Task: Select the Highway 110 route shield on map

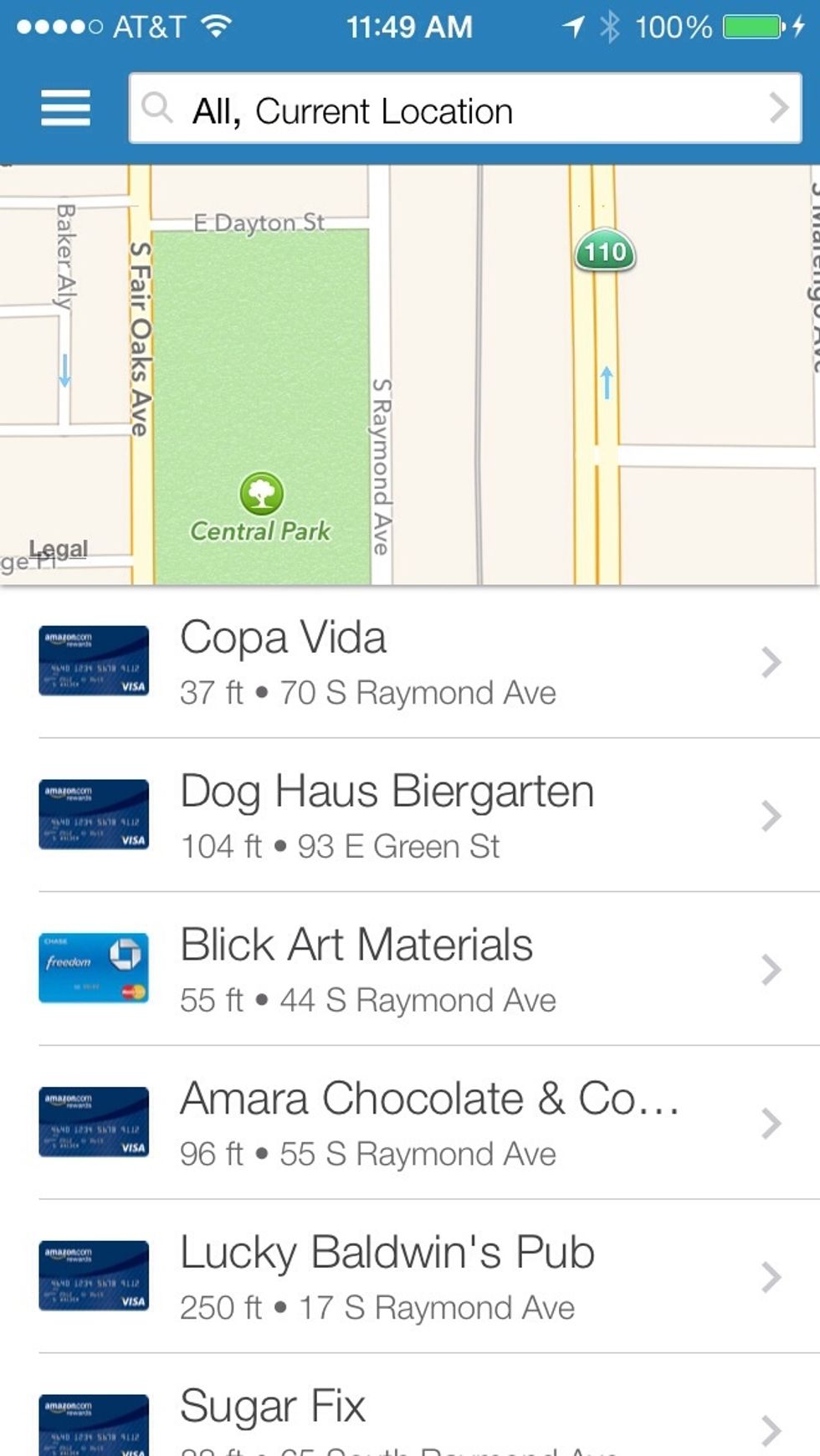Action: click(604, 250)
